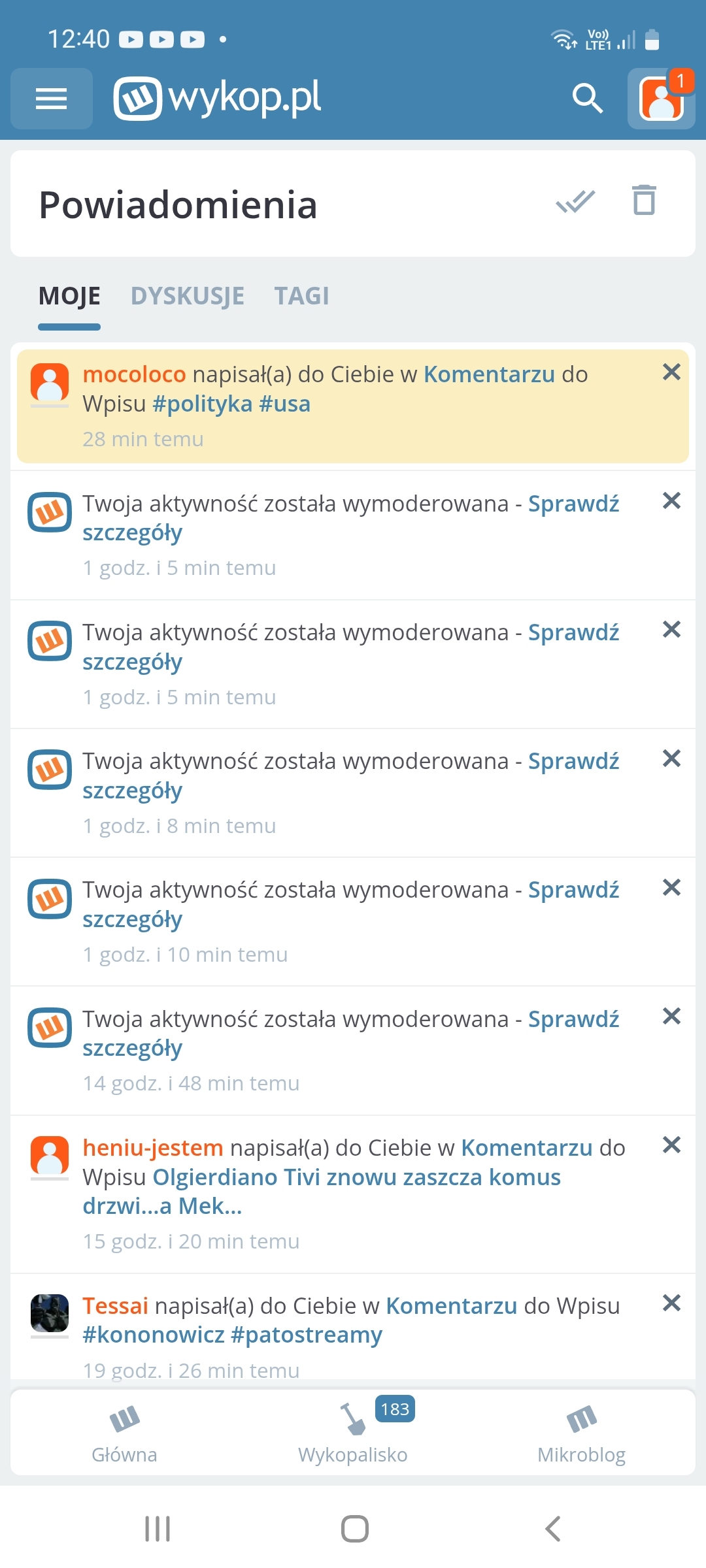Open #polityka #usa entry link
The image size is (706, 1568).
point(231,404)
